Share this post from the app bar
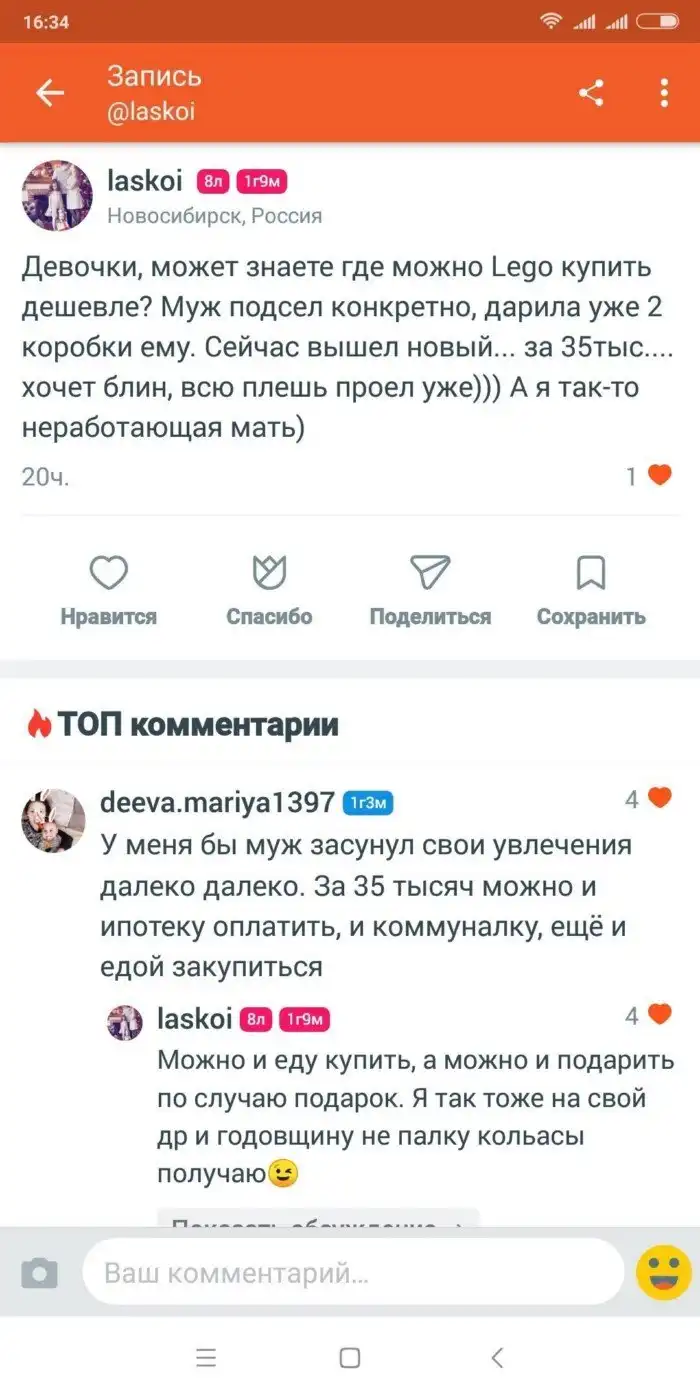Screen dimensions: 700x1400 point(591,93)
